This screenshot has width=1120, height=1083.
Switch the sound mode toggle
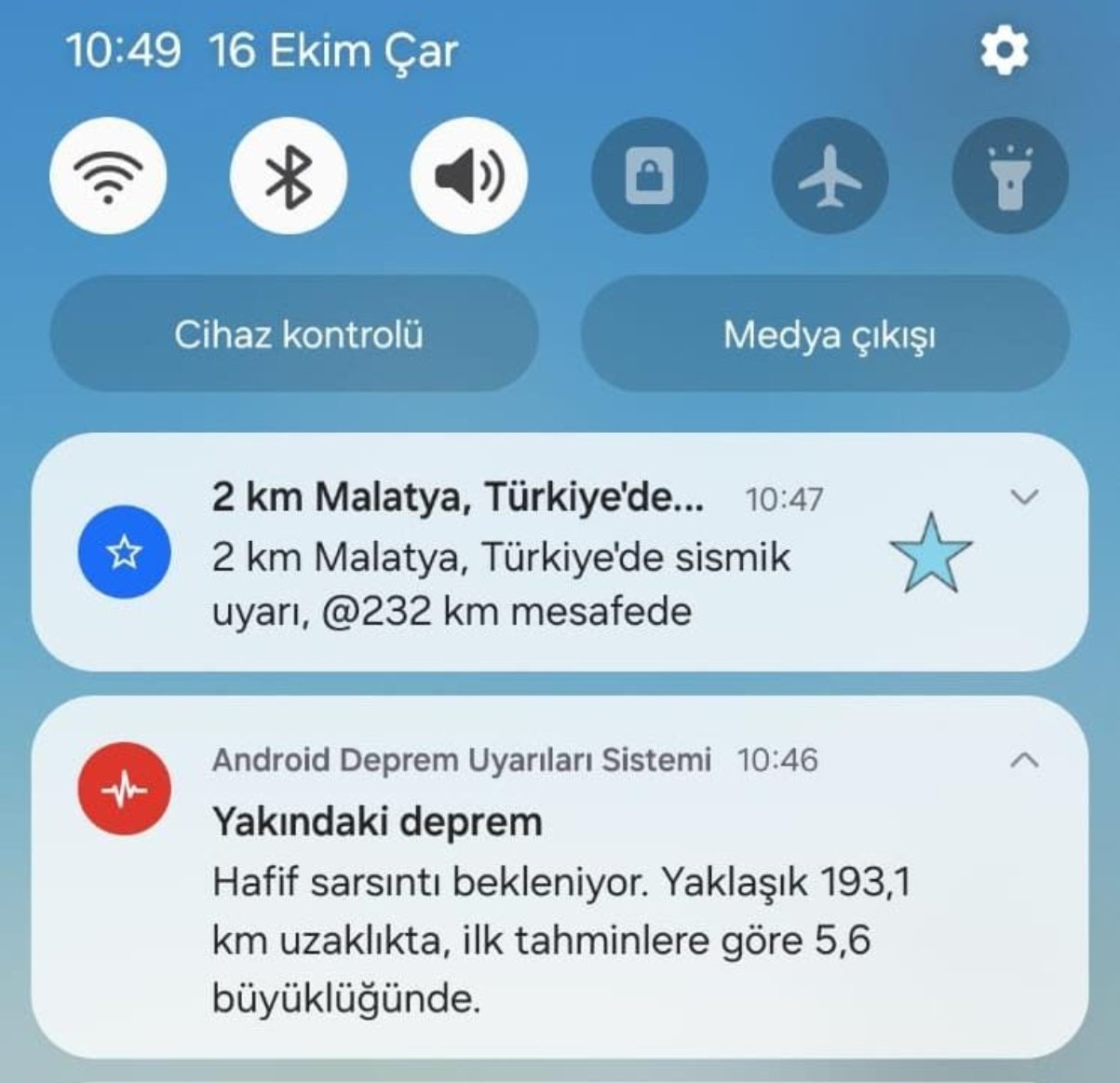pos(469,175)
